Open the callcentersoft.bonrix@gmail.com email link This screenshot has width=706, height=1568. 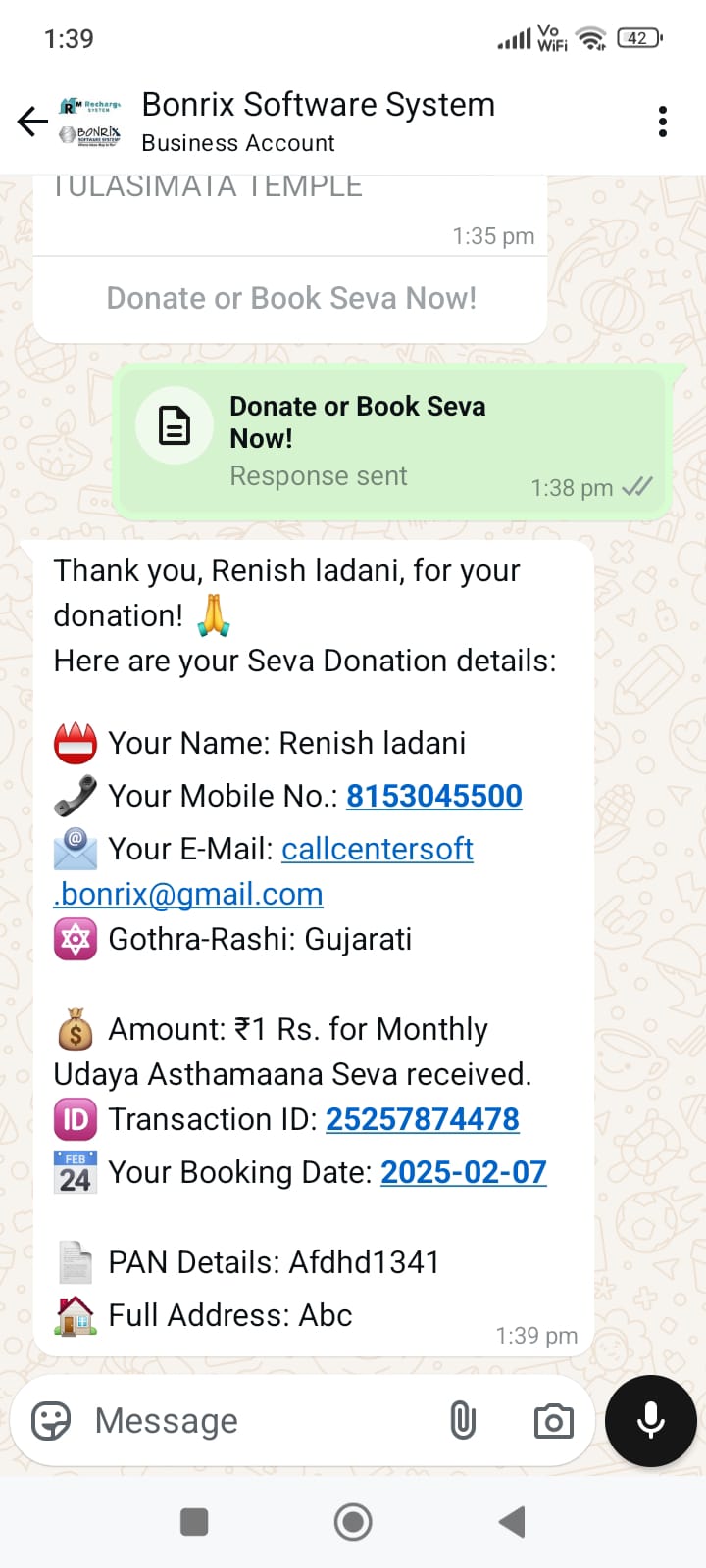(378, 849)
